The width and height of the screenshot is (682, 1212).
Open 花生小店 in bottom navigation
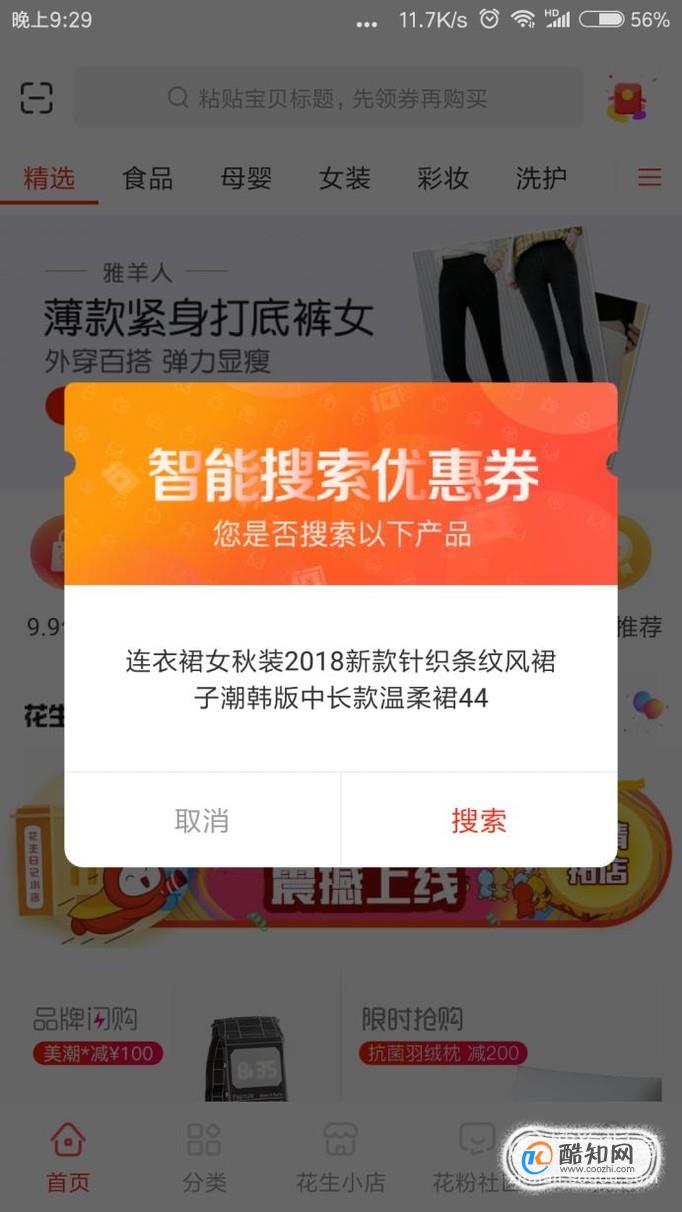point(340,1158)
